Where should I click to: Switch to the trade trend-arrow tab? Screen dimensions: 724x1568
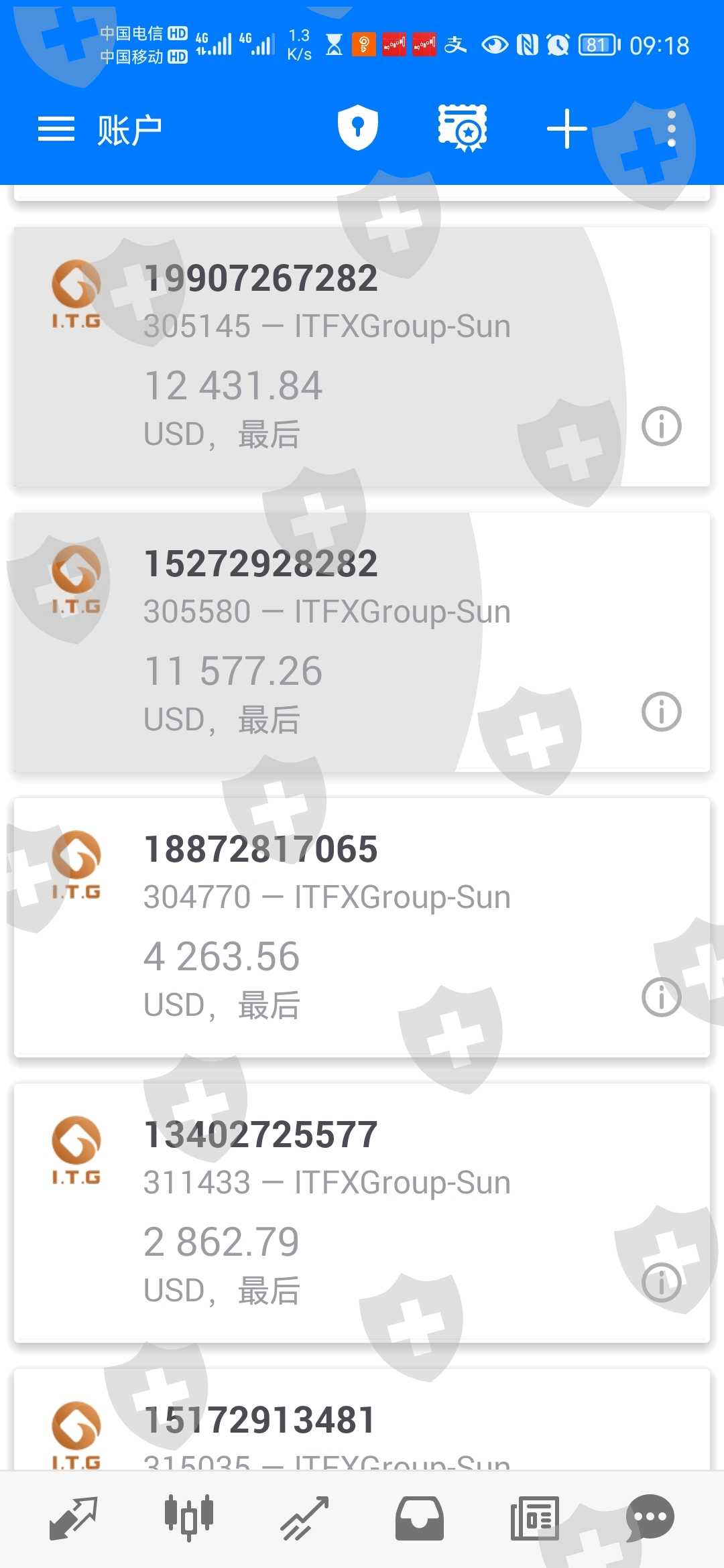tap(304, 1518)
